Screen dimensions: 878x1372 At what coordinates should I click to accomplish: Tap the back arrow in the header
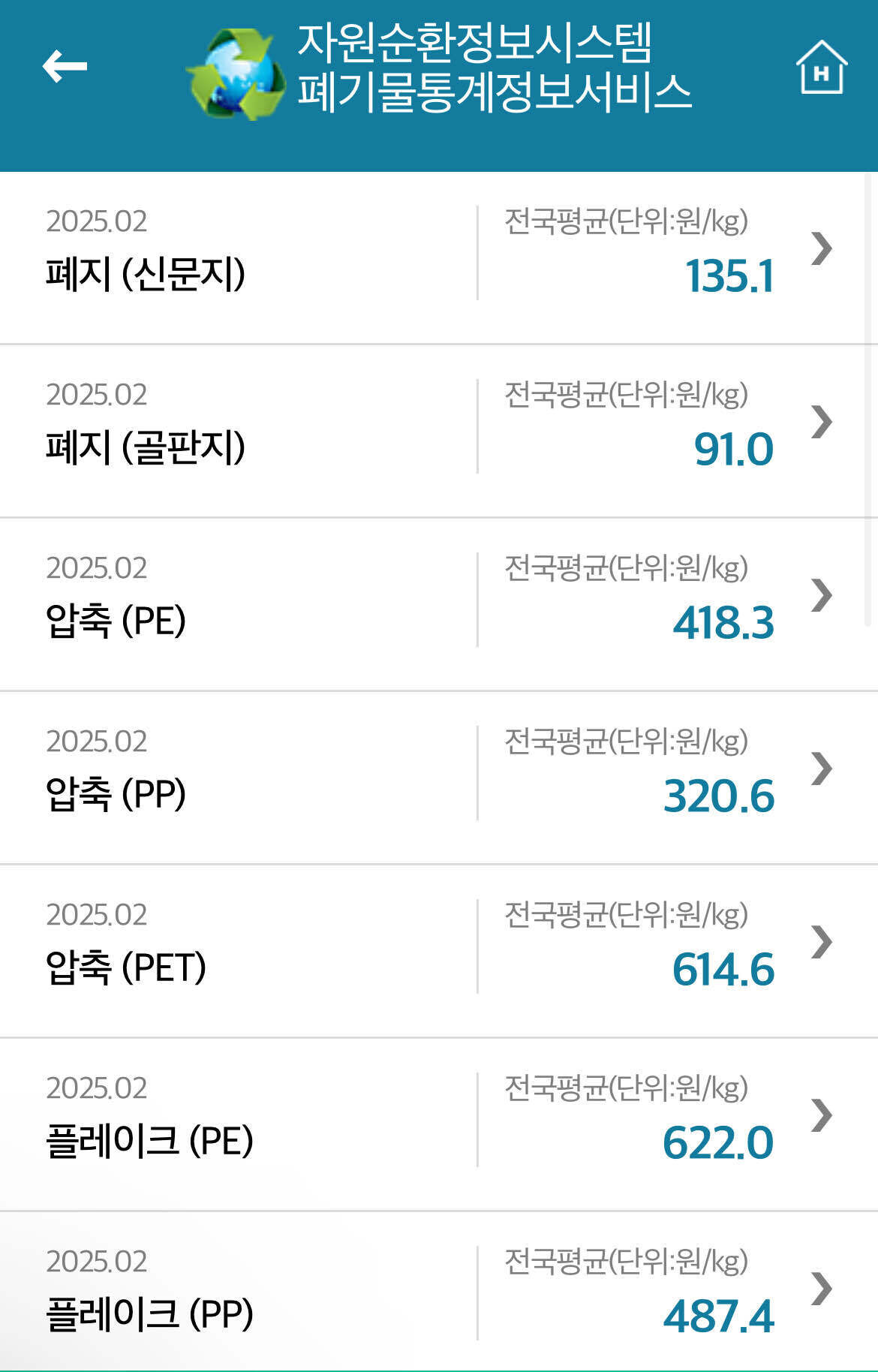pos(64,68)
